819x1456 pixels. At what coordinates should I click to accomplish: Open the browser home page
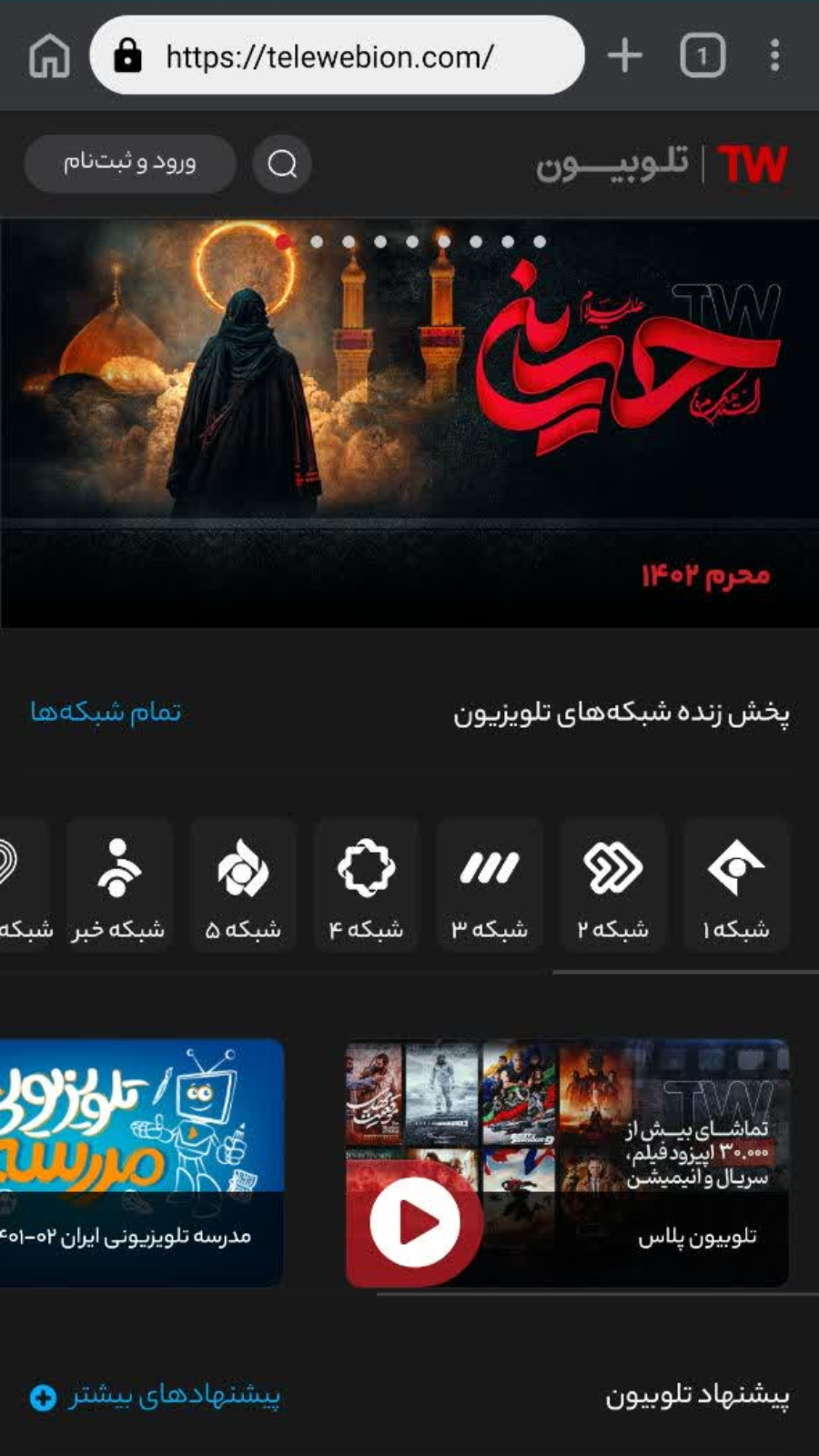(49, 56)
